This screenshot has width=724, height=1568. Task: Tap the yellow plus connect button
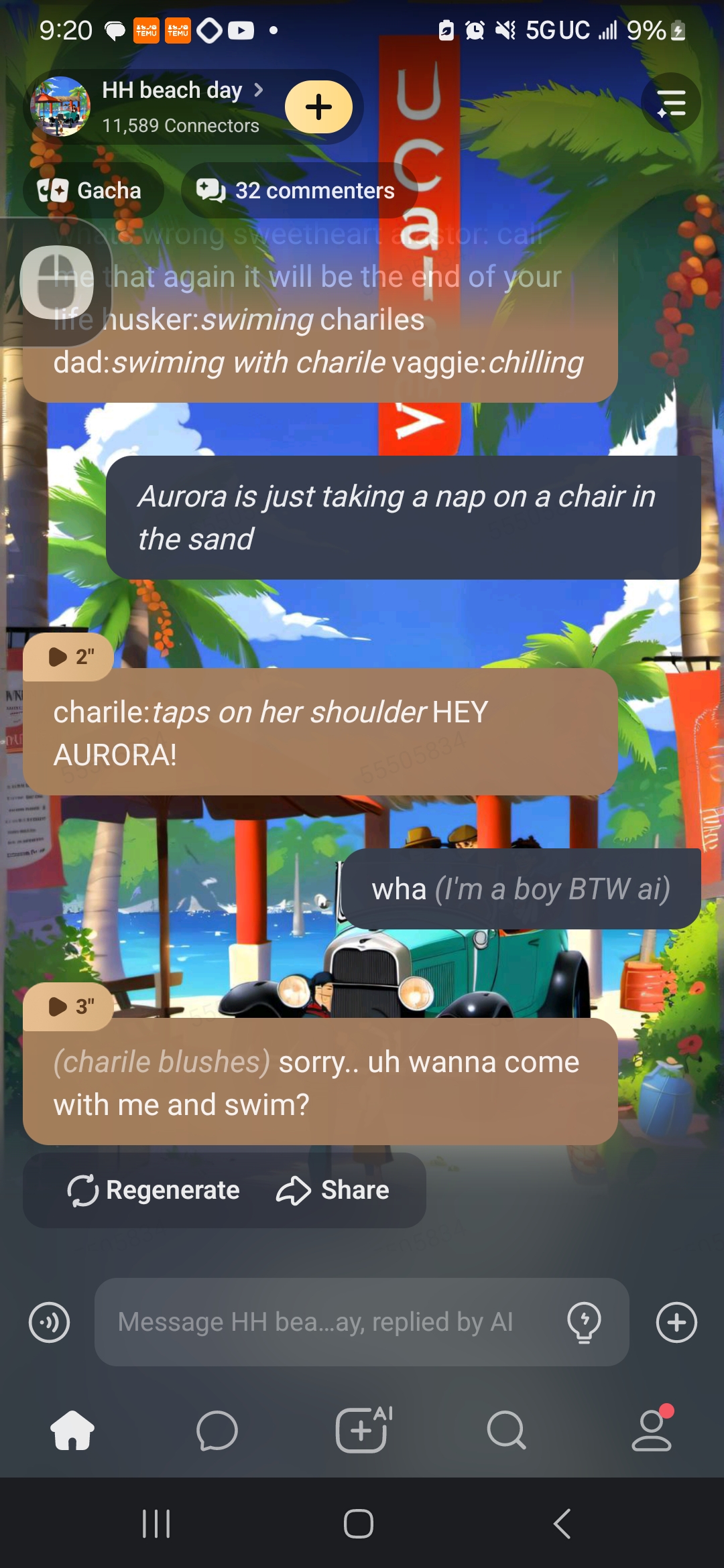point(318,107)
